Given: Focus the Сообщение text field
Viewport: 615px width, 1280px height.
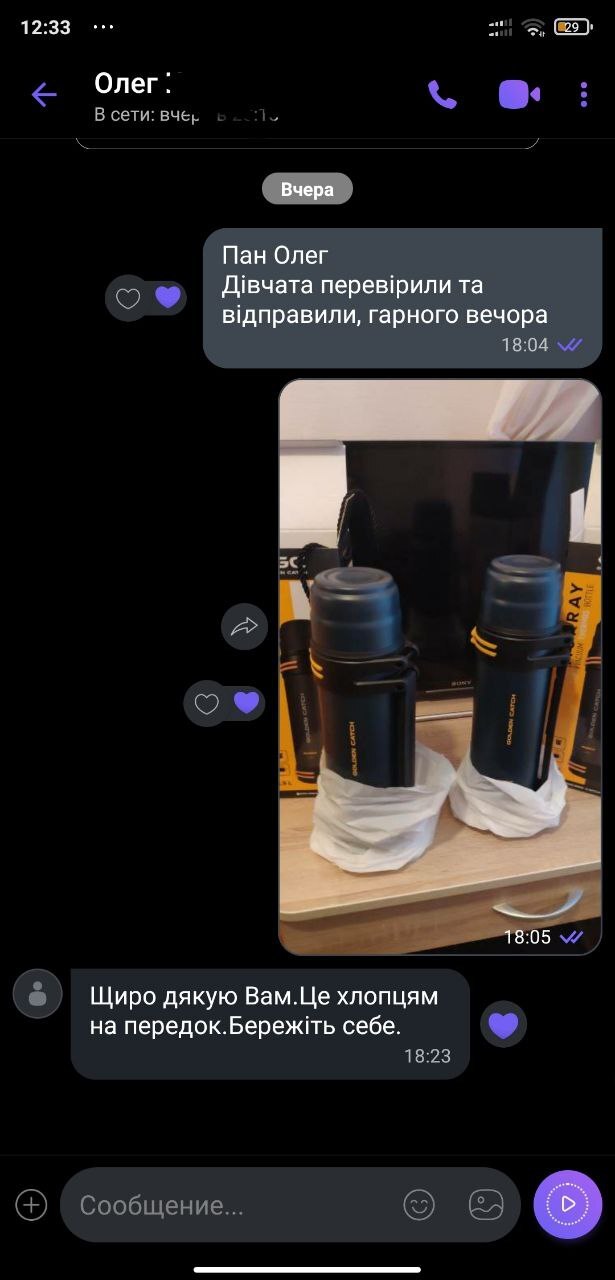Looking at the screenshot, I should [x=230, y=1205].
